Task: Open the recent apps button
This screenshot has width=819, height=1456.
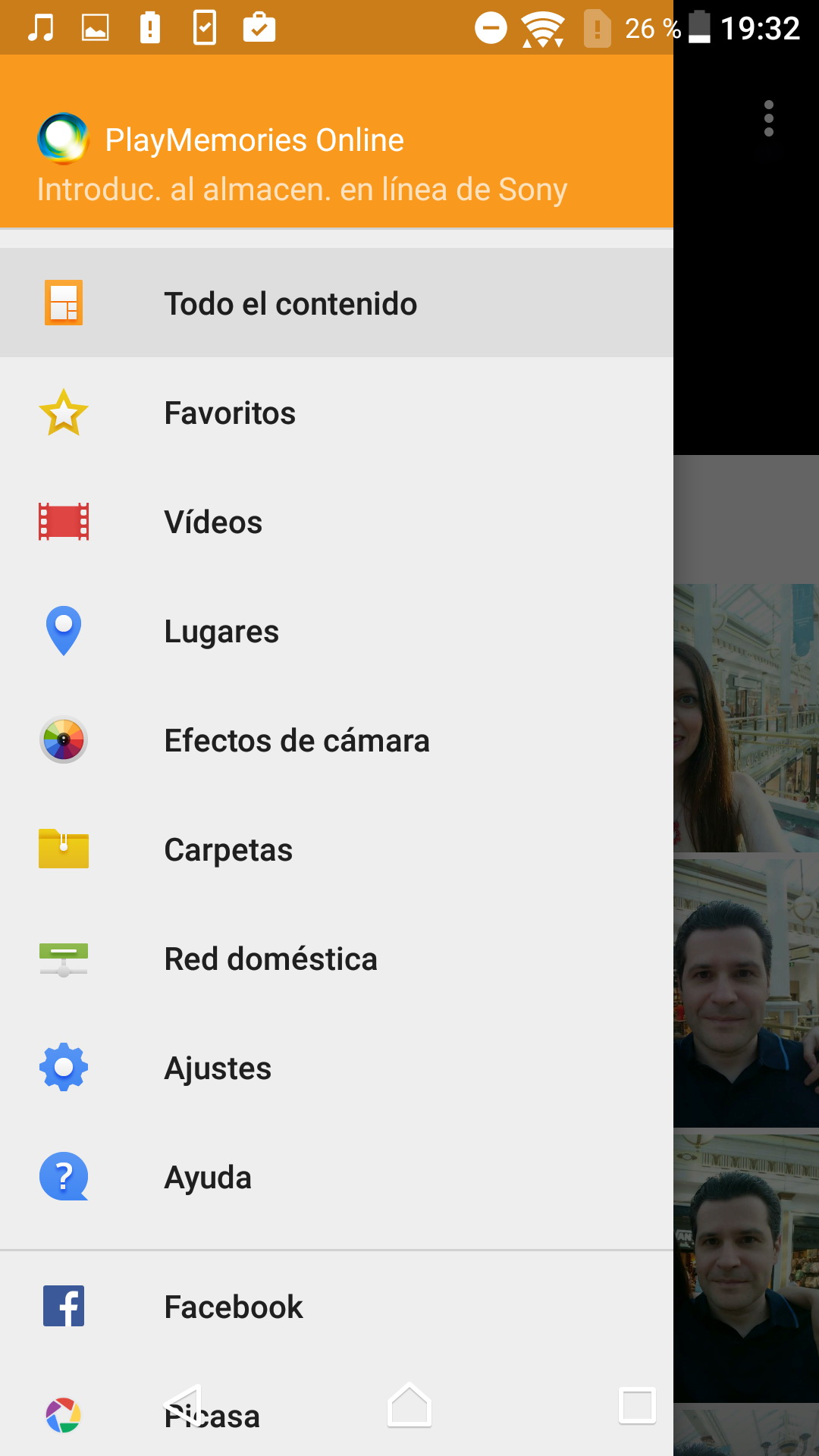Action: [637, 1405]
